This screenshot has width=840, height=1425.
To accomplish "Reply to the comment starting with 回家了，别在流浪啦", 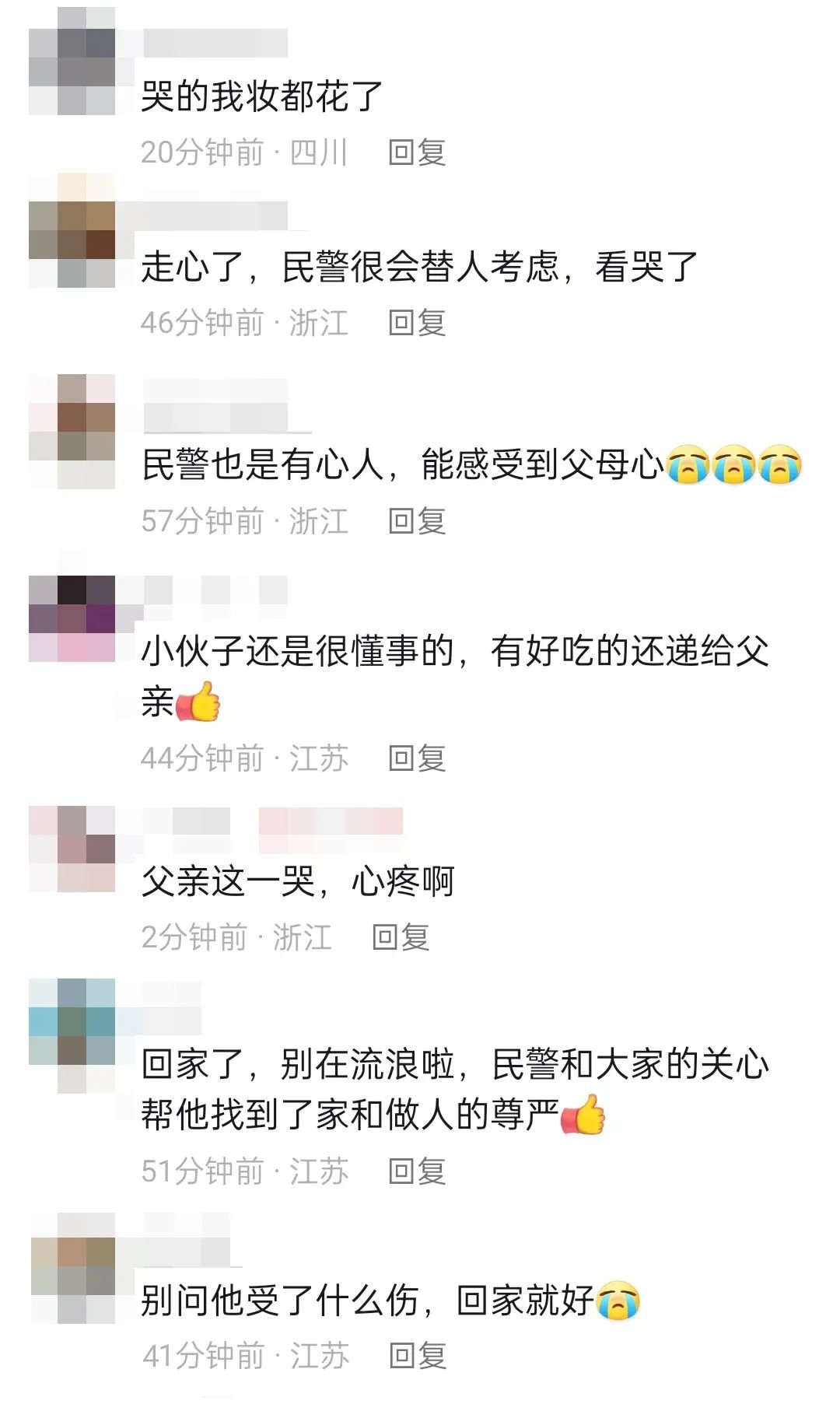I will click(417, 1171).
